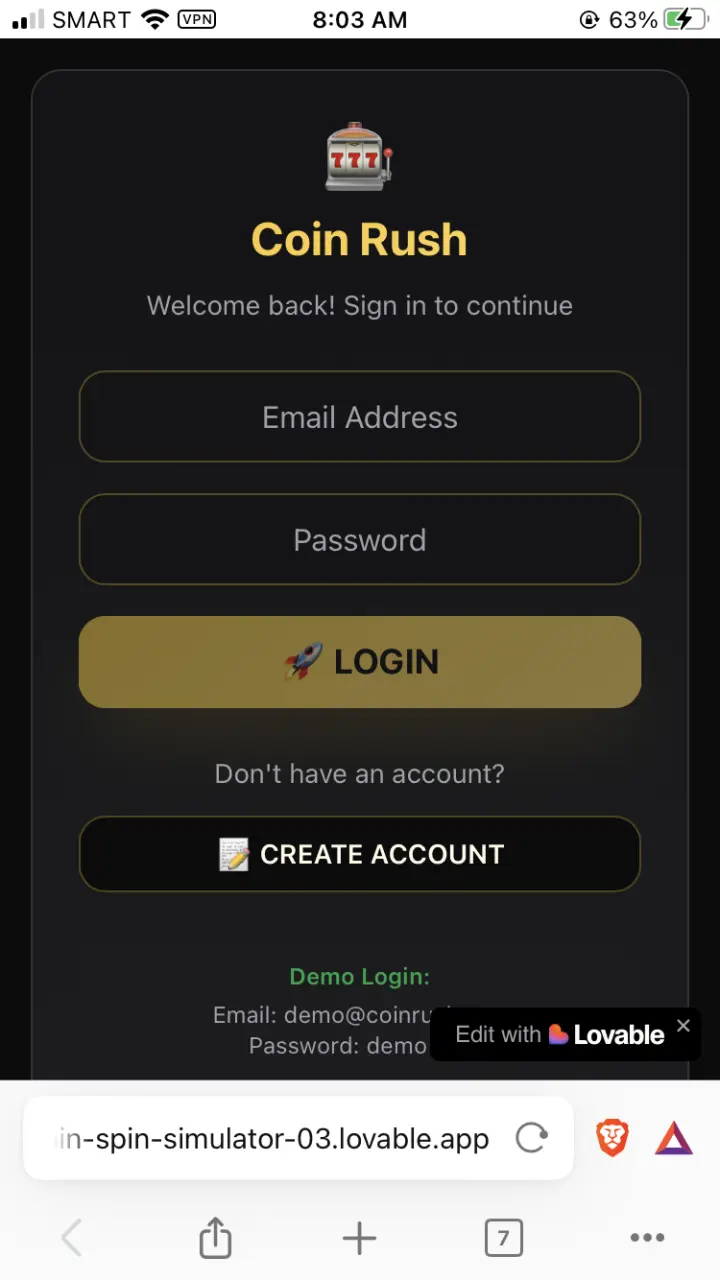Open Edit with Lovable

tap(559, 1035)
